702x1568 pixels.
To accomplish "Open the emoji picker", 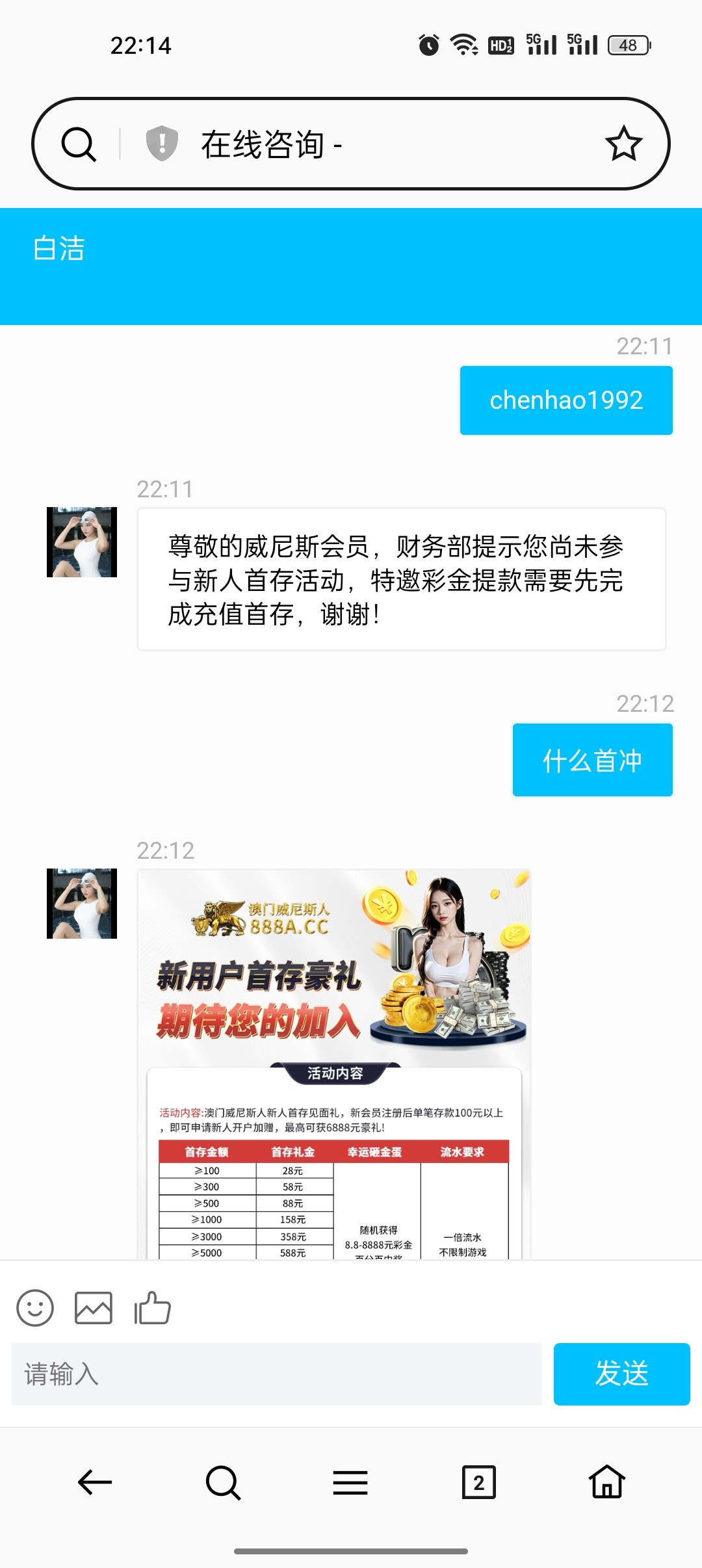I will click(35, 1308).
